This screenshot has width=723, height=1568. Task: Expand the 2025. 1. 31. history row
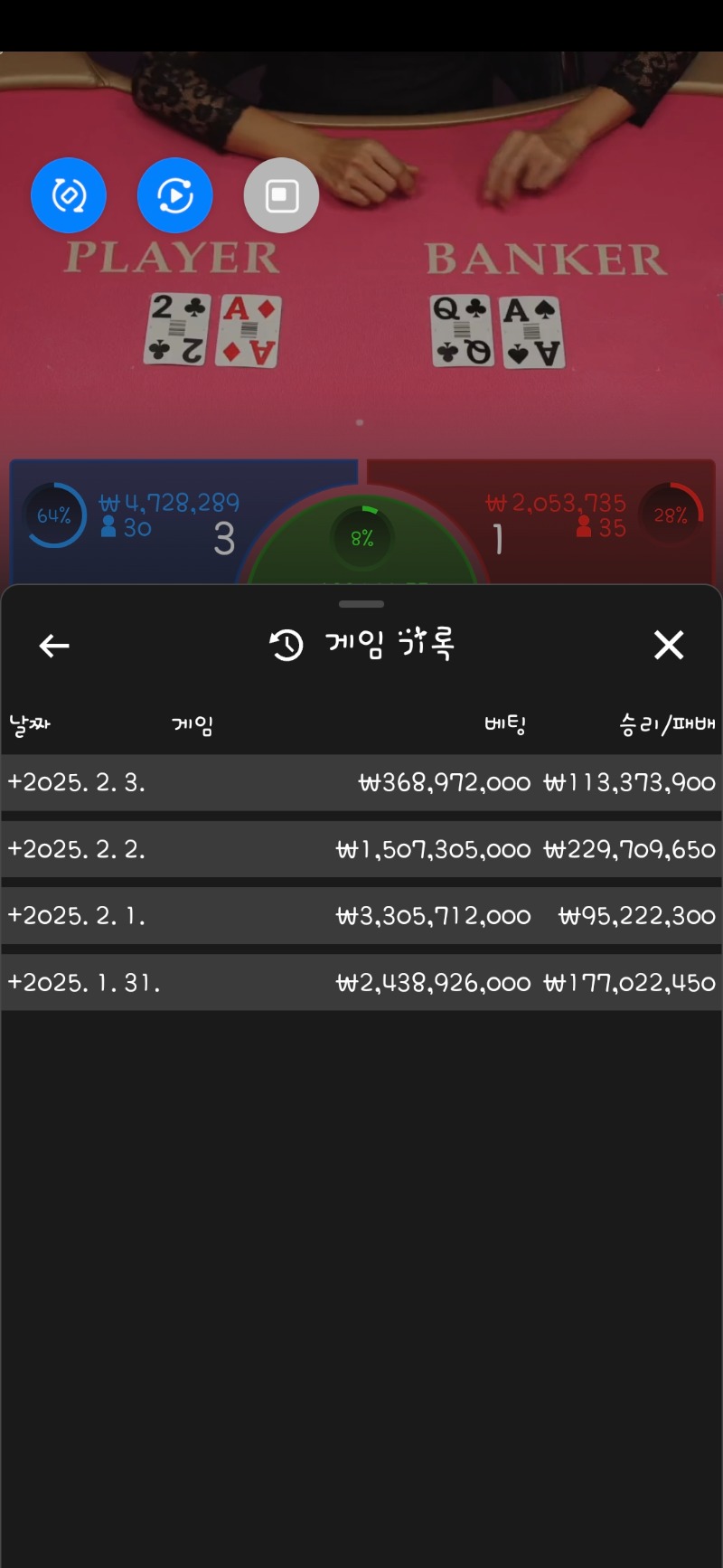[x=361, y=982]
